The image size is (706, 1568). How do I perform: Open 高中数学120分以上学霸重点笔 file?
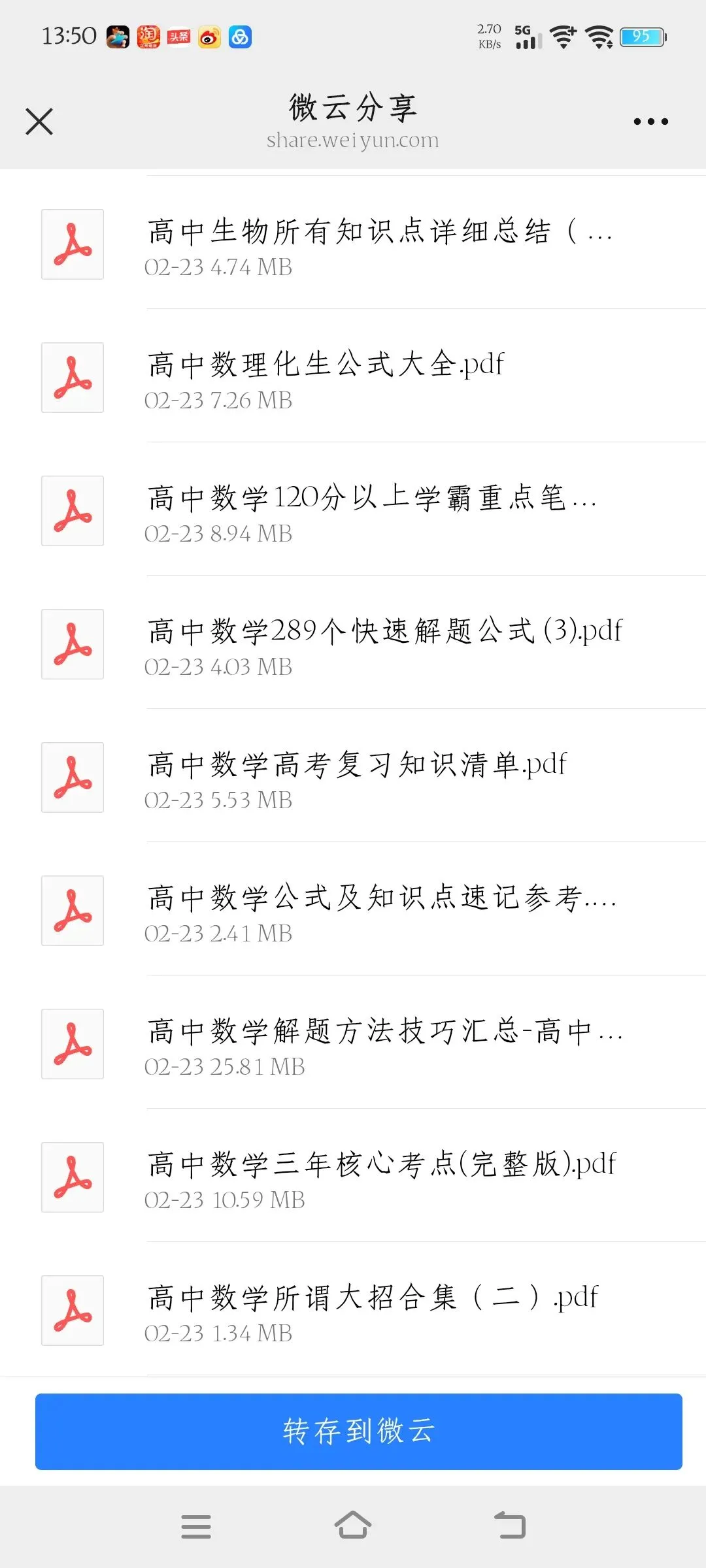(x=373, y=511)
